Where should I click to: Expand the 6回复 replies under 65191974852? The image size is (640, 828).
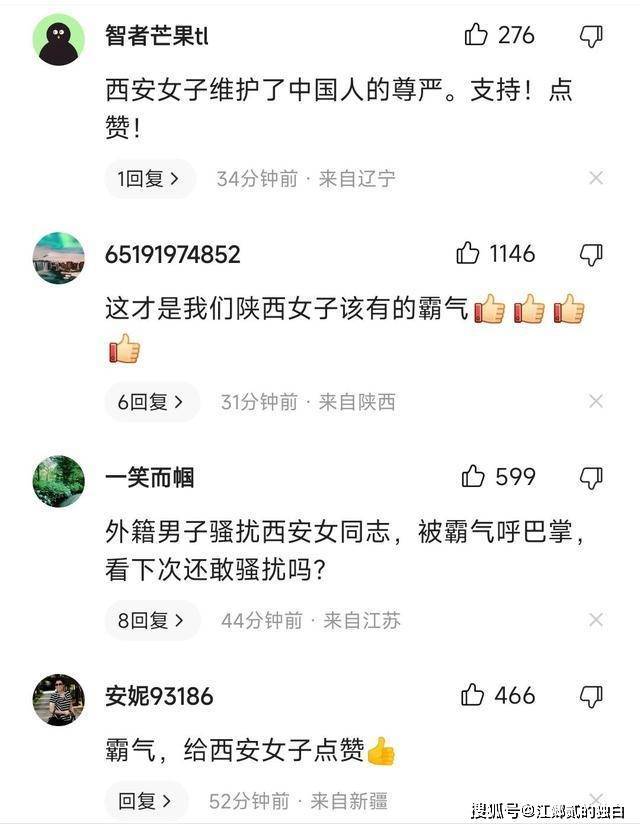coord(151,402)
